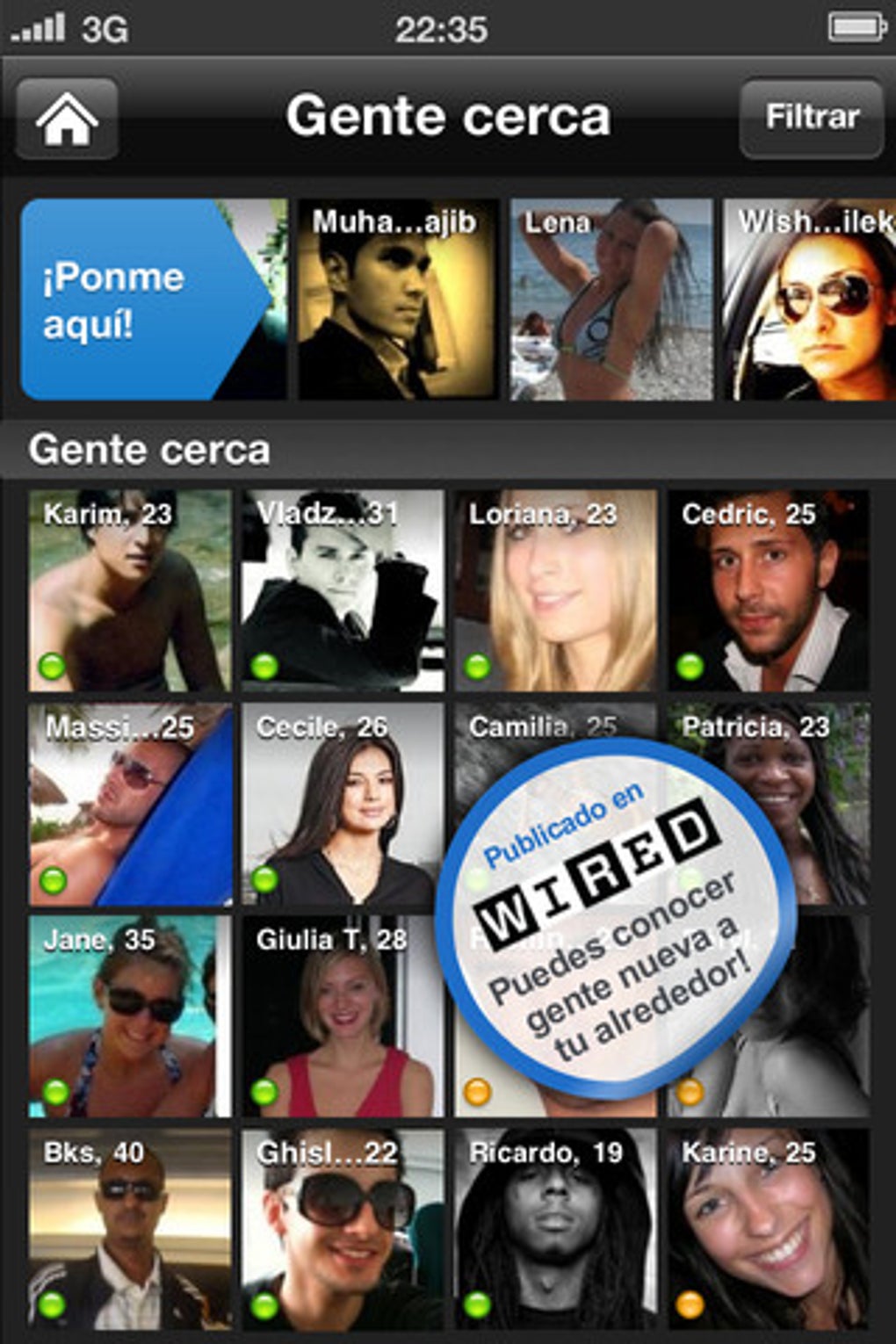View Bks, 40 profile
The width and height of the screenshot is (896, 1344).
point(129,1229)
